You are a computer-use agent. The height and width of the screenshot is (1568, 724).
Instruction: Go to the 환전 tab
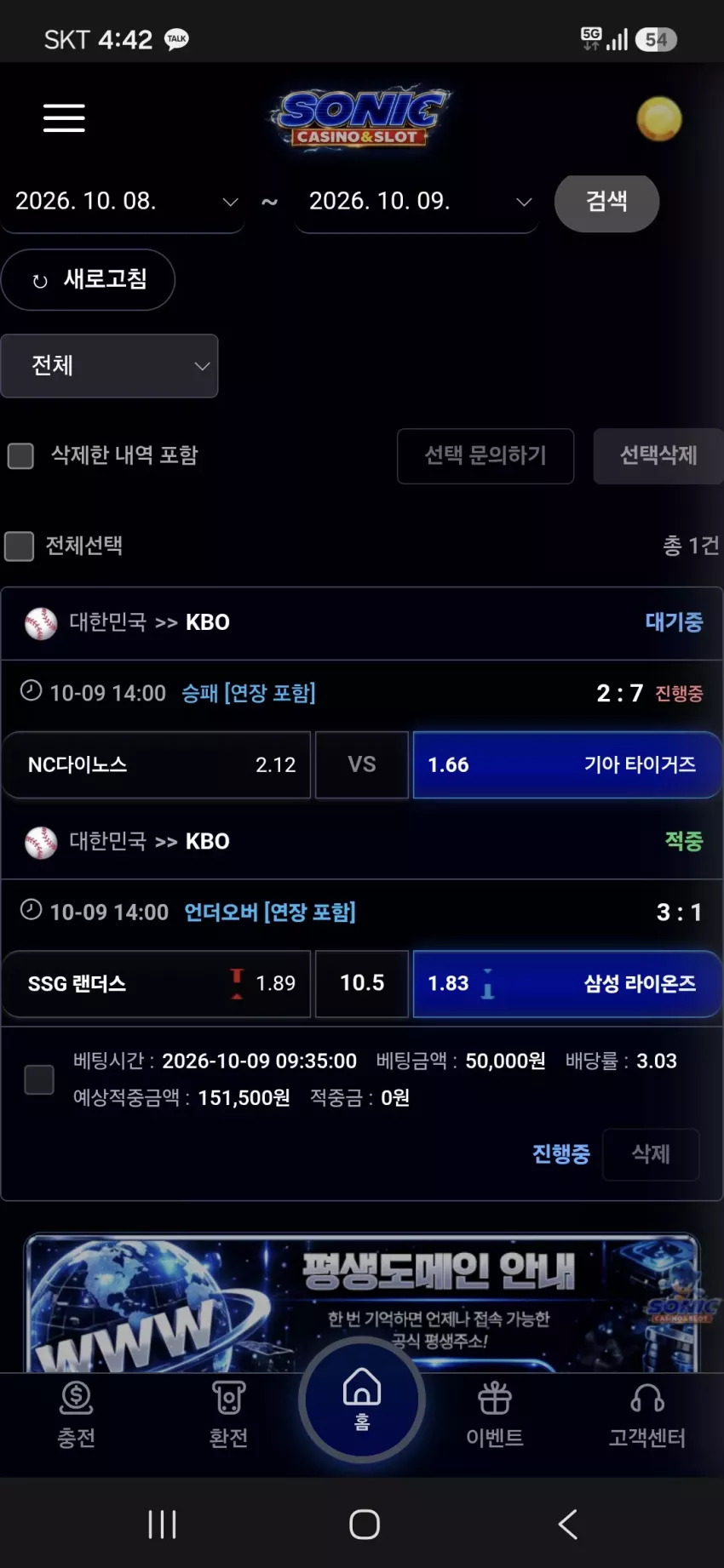click(x=228, y=1415)
